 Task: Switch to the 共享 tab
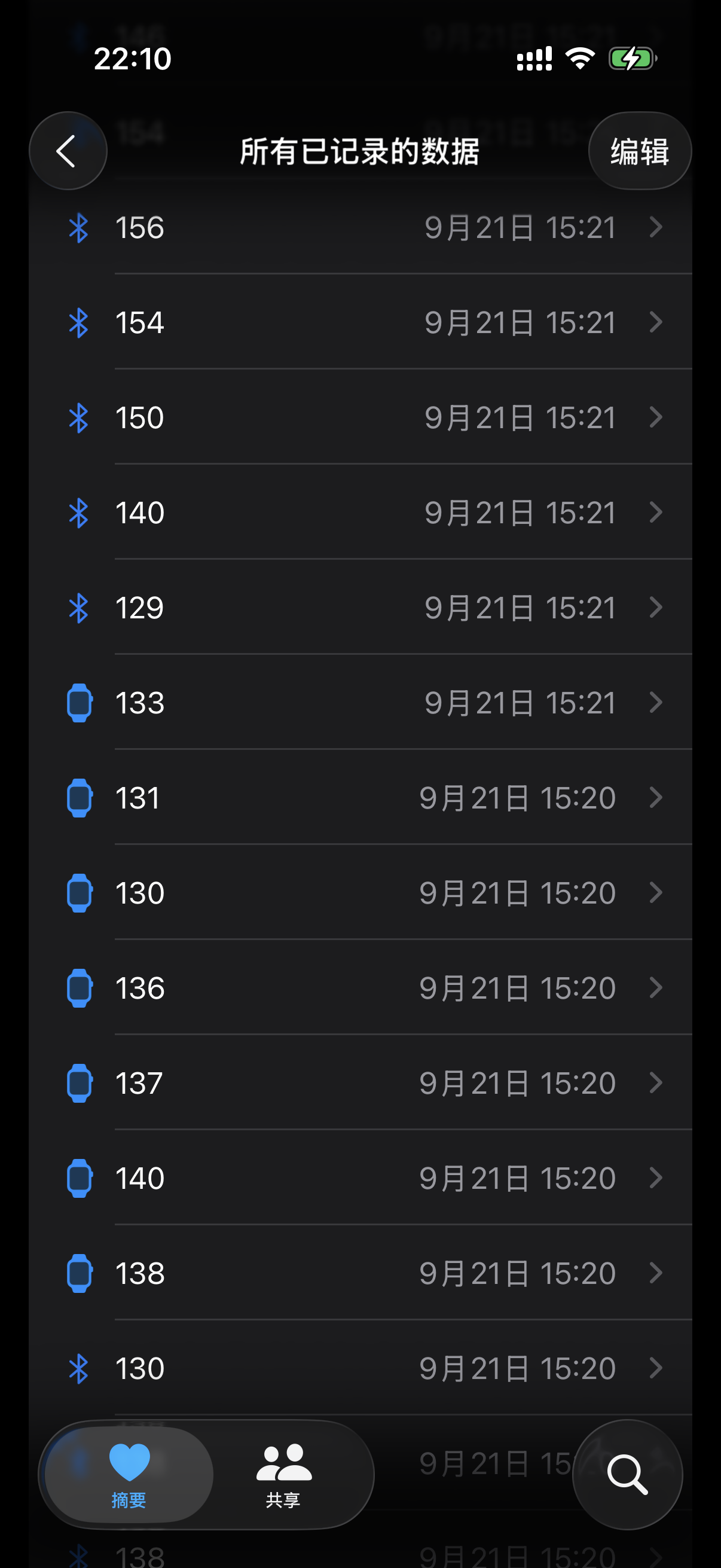coord(283,1474)
